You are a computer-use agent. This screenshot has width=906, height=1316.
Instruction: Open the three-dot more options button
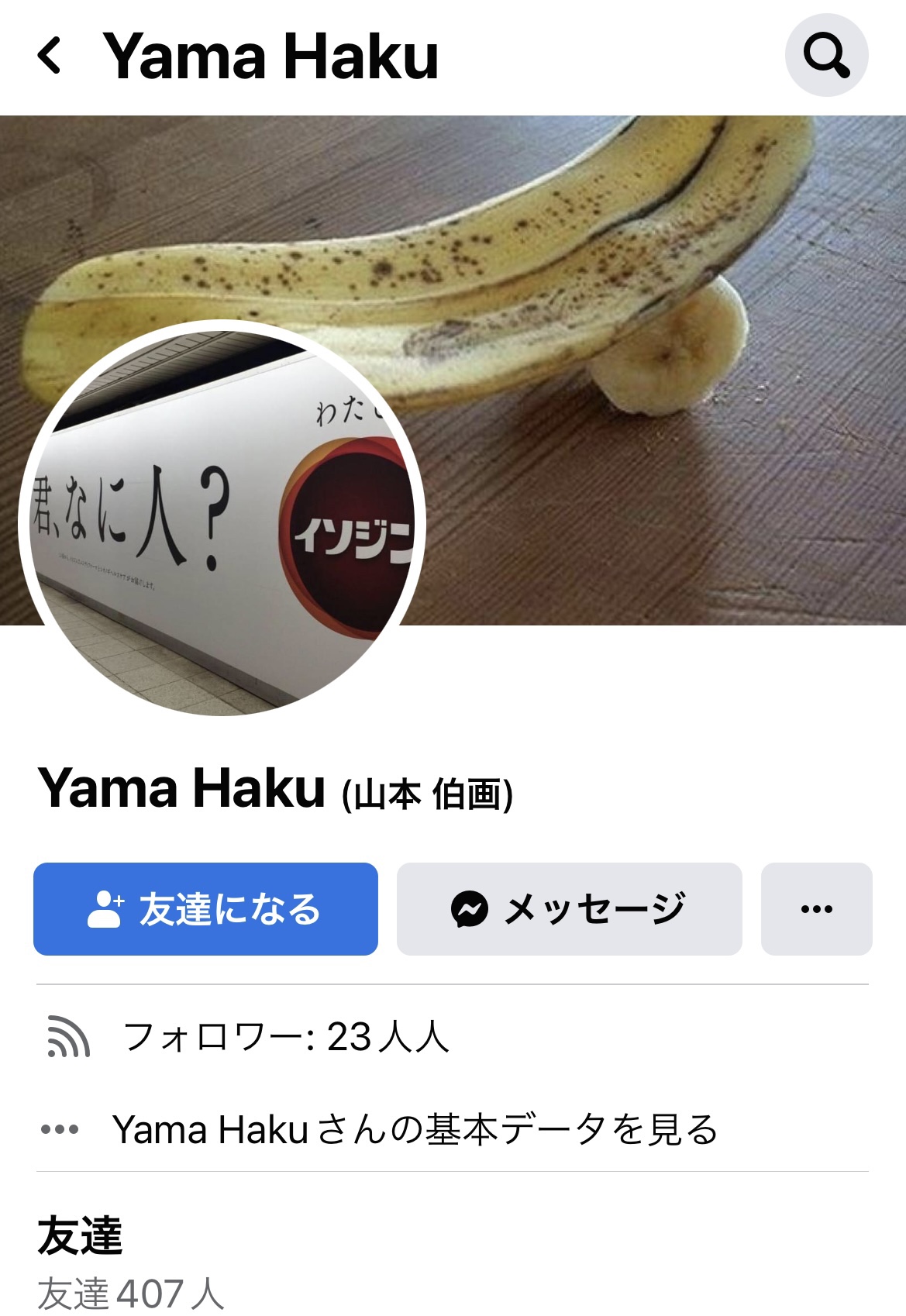coord(816,909)
